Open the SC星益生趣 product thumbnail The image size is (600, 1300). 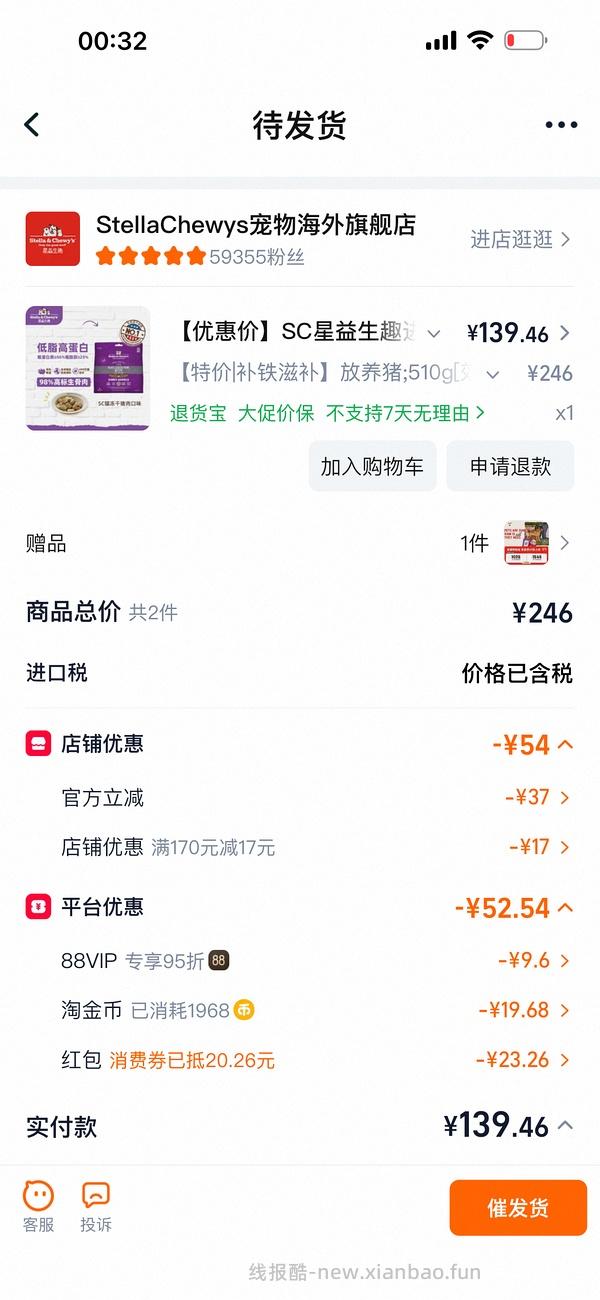[88, 368]
